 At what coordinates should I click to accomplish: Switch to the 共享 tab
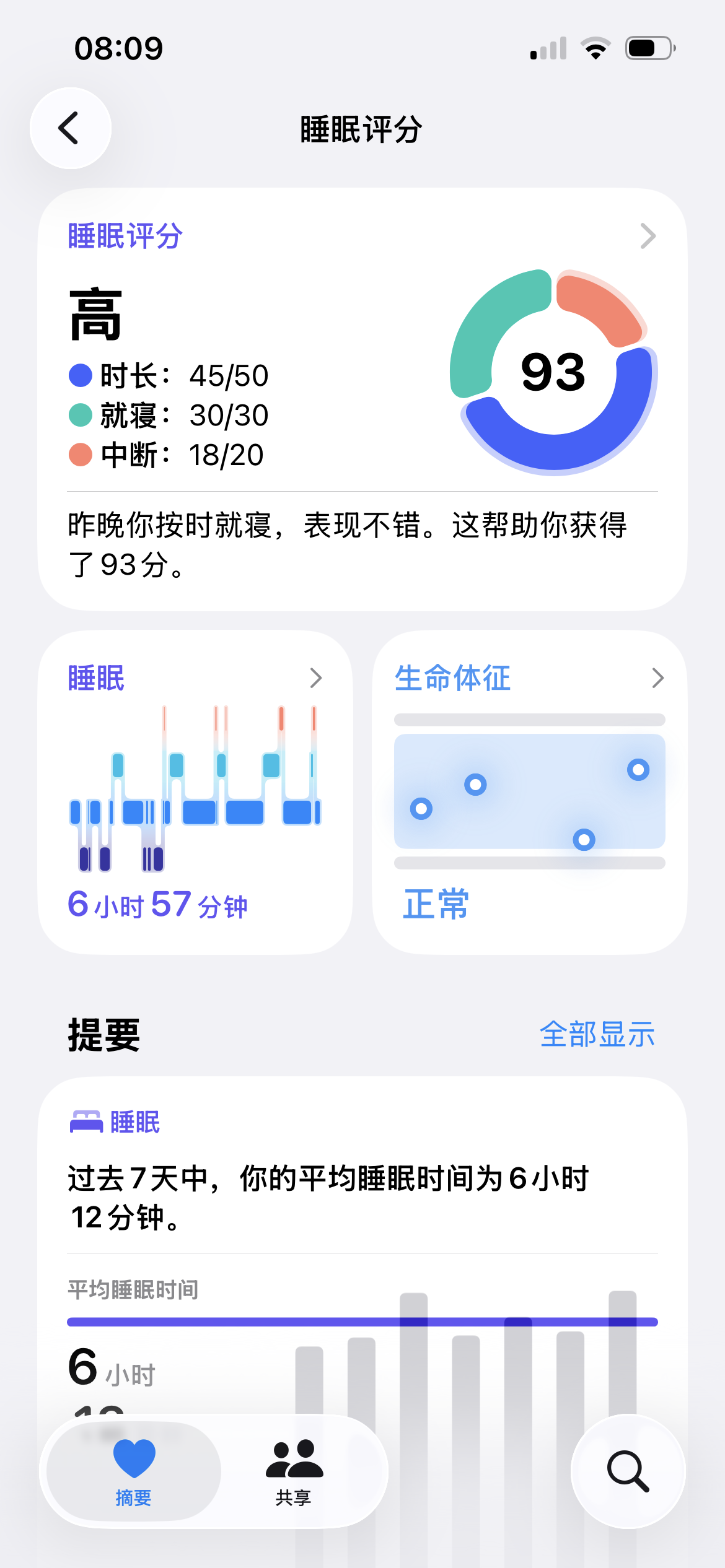click(x=294, y=1471)
